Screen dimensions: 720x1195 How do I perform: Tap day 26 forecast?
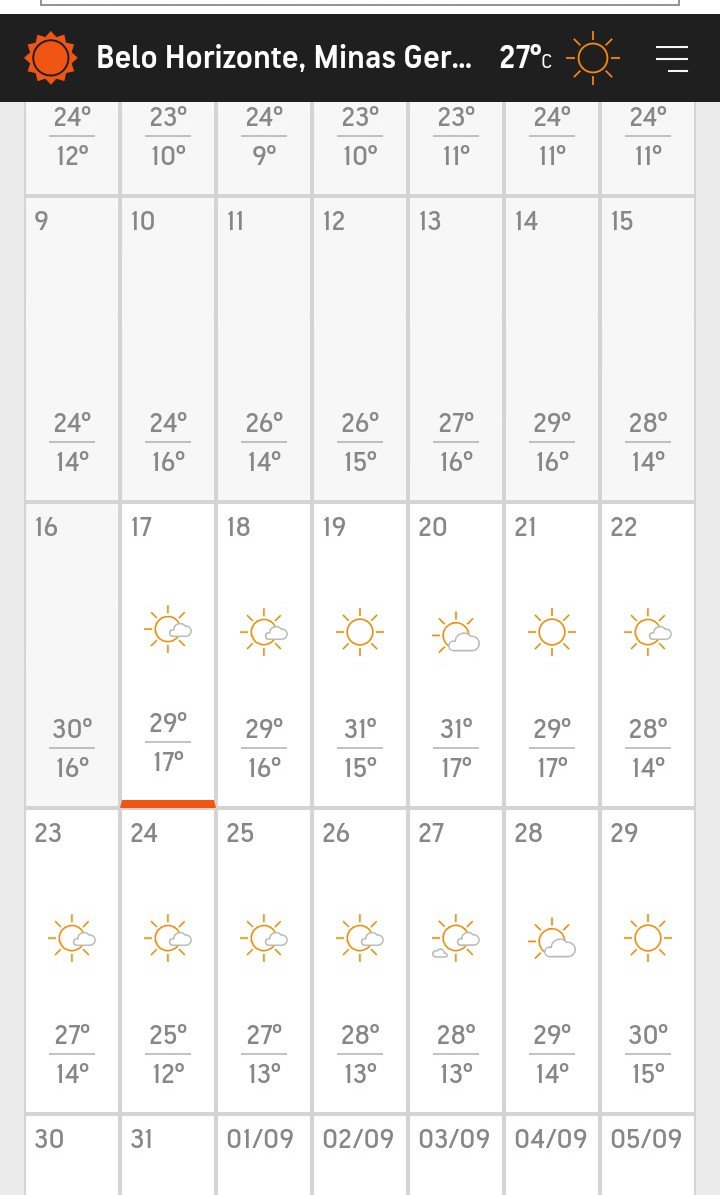point(360,961)
